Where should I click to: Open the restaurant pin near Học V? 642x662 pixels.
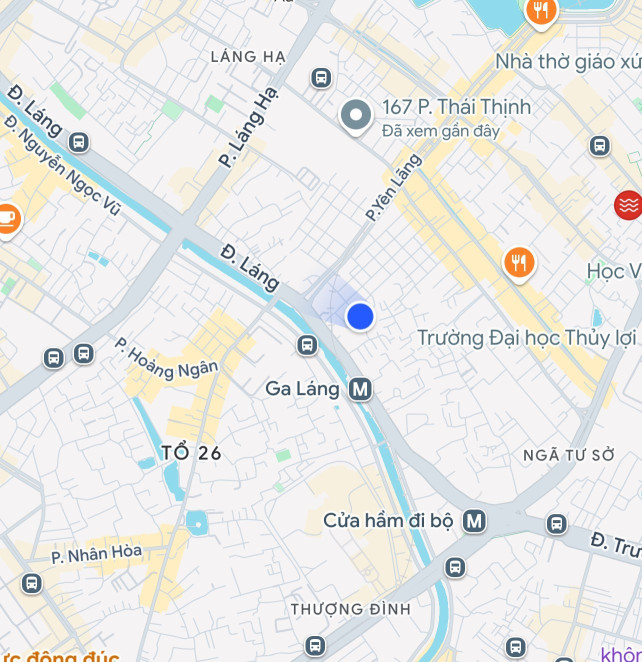518,263
